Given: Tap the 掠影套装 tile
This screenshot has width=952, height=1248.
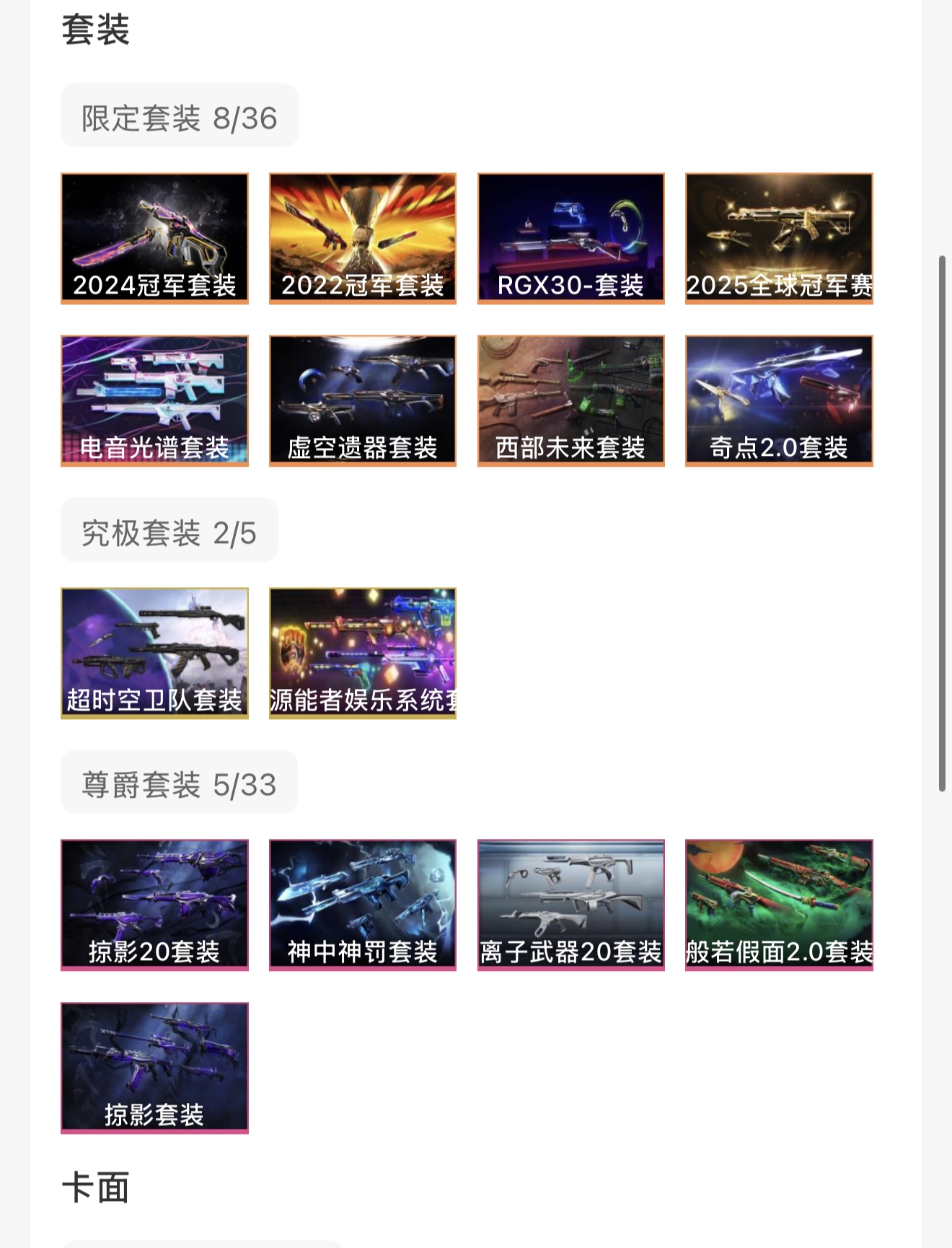Looking at the screenshot, I should (x=154, y=1068).
